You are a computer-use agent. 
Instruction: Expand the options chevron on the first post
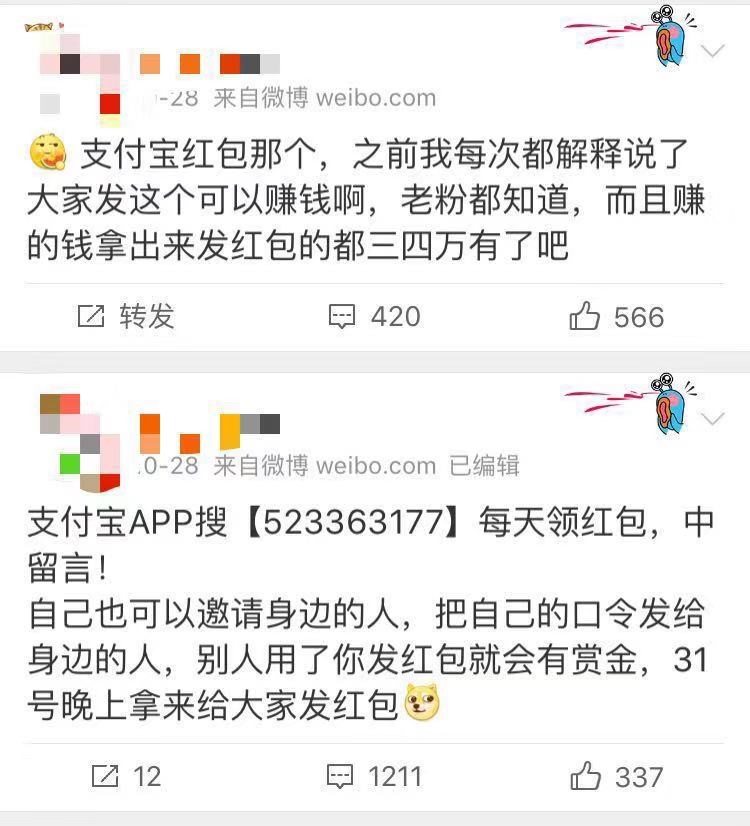tap(713, 52)
